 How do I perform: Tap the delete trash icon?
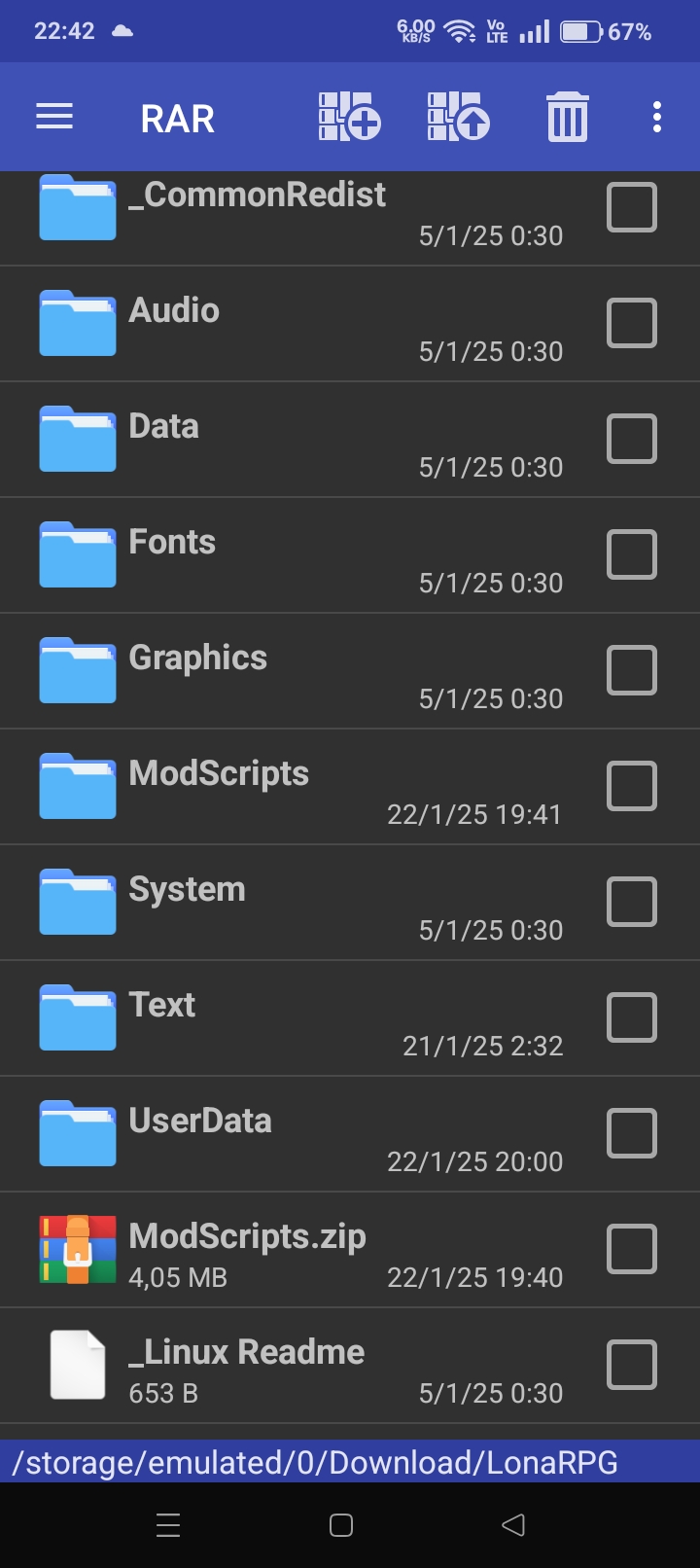tap(568, 118)
